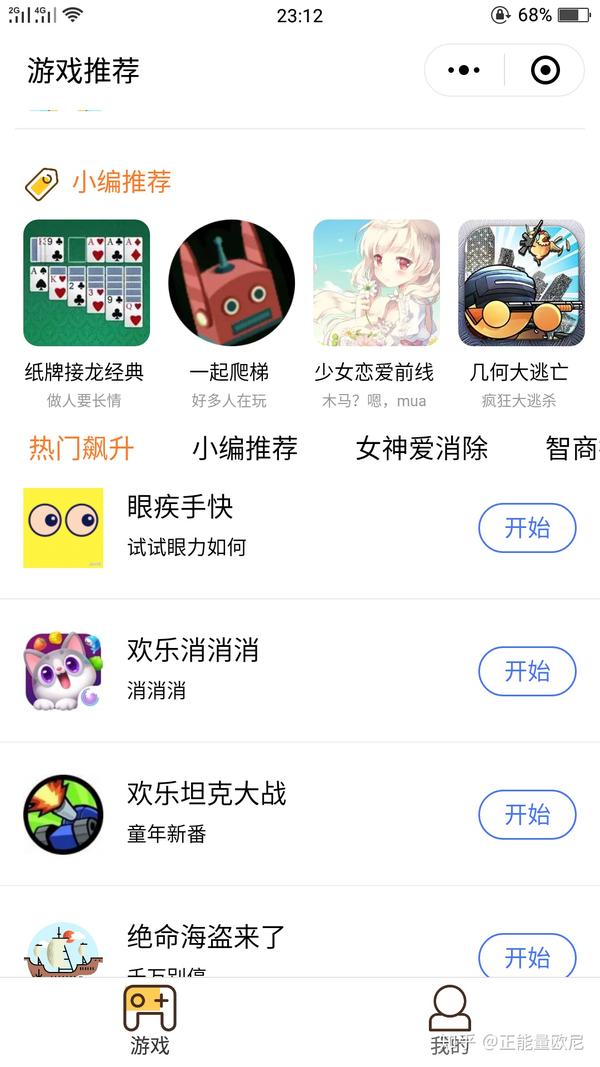
Task: Hit 开始 for 绝命海盗来了
Action: click(x=527, y=956)
